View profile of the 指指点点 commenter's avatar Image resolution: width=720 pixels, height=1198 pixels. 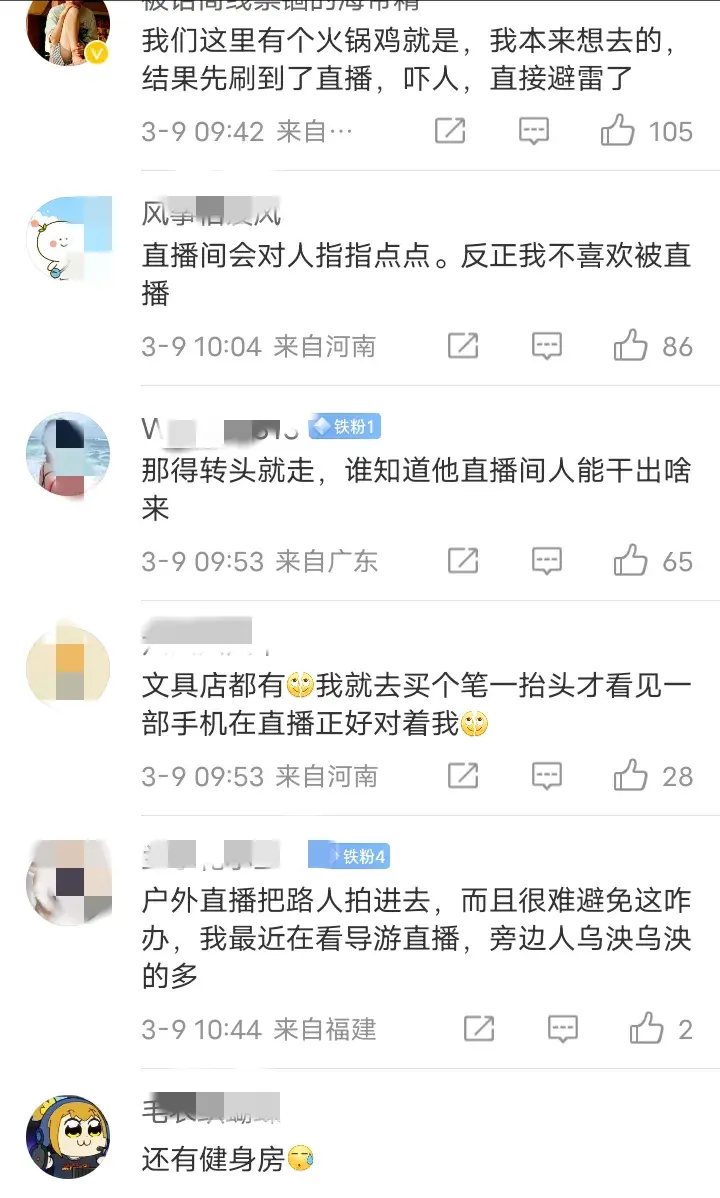(x=68, y=241)
